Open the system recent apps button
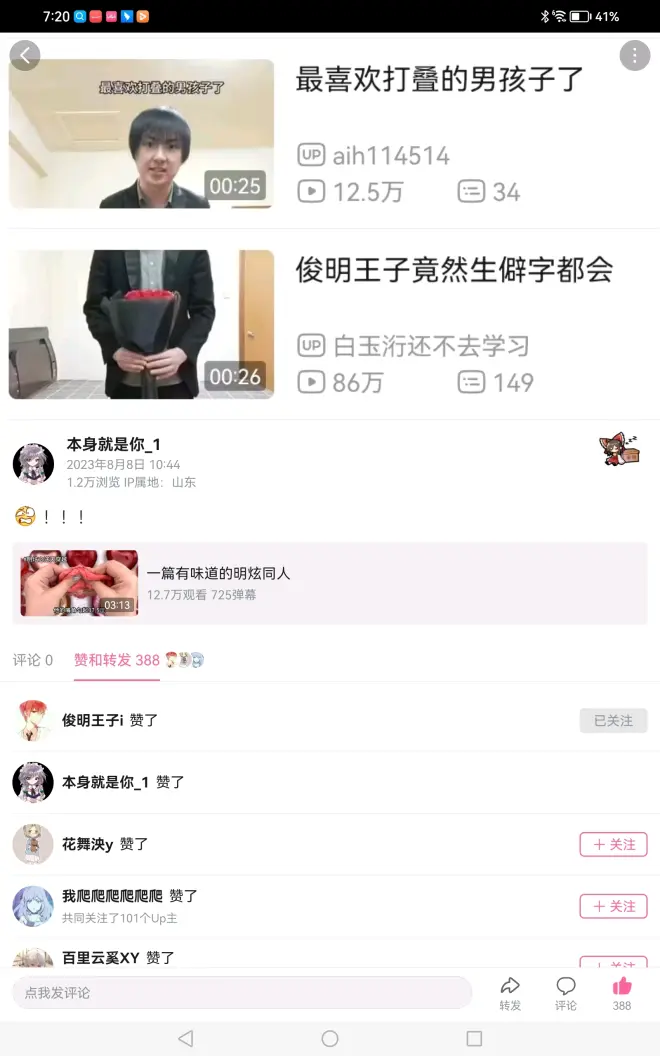Screen dimensions: 660x1056 point(474,1039)
